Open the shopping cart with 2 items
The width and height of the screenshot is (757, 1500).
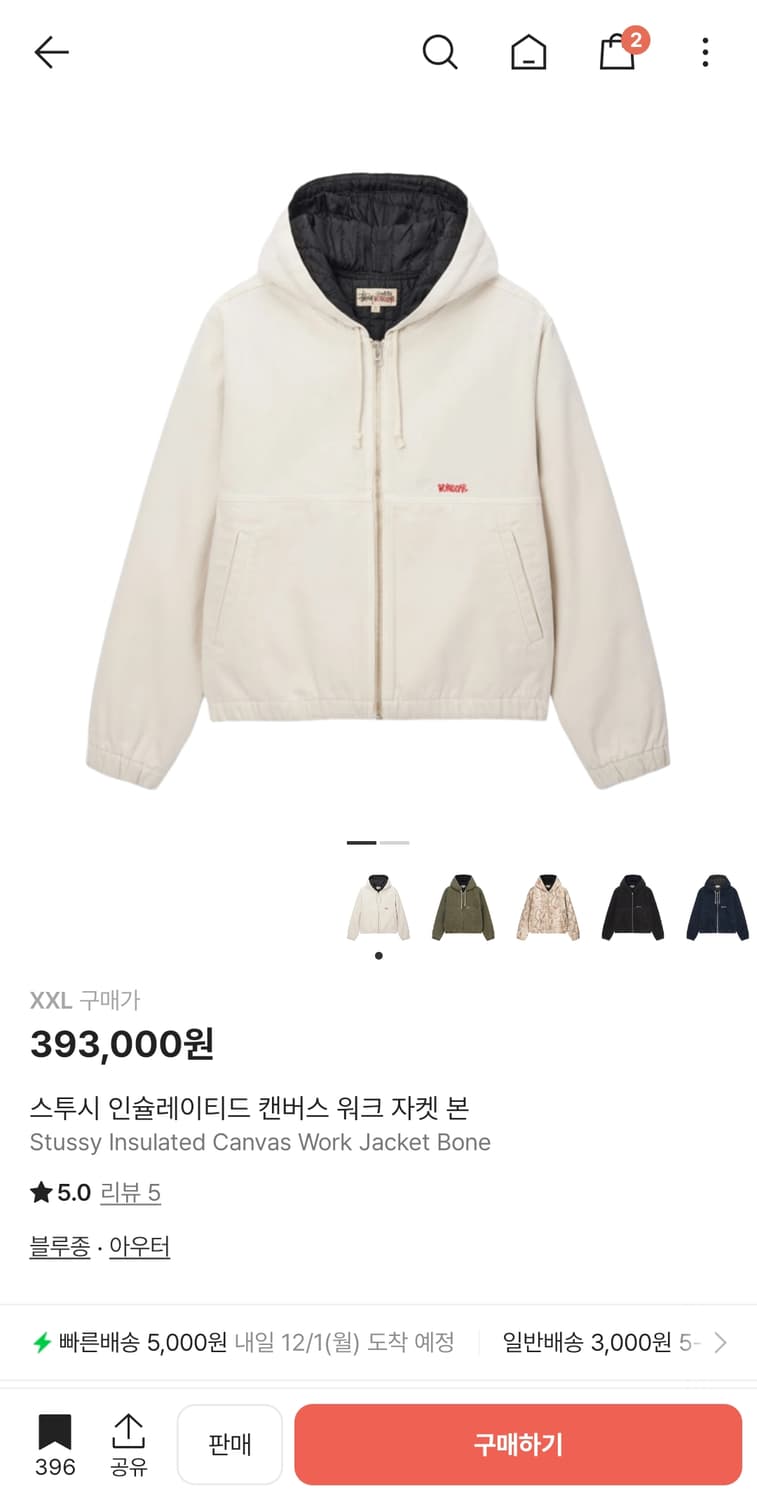(x=617, y=52)
